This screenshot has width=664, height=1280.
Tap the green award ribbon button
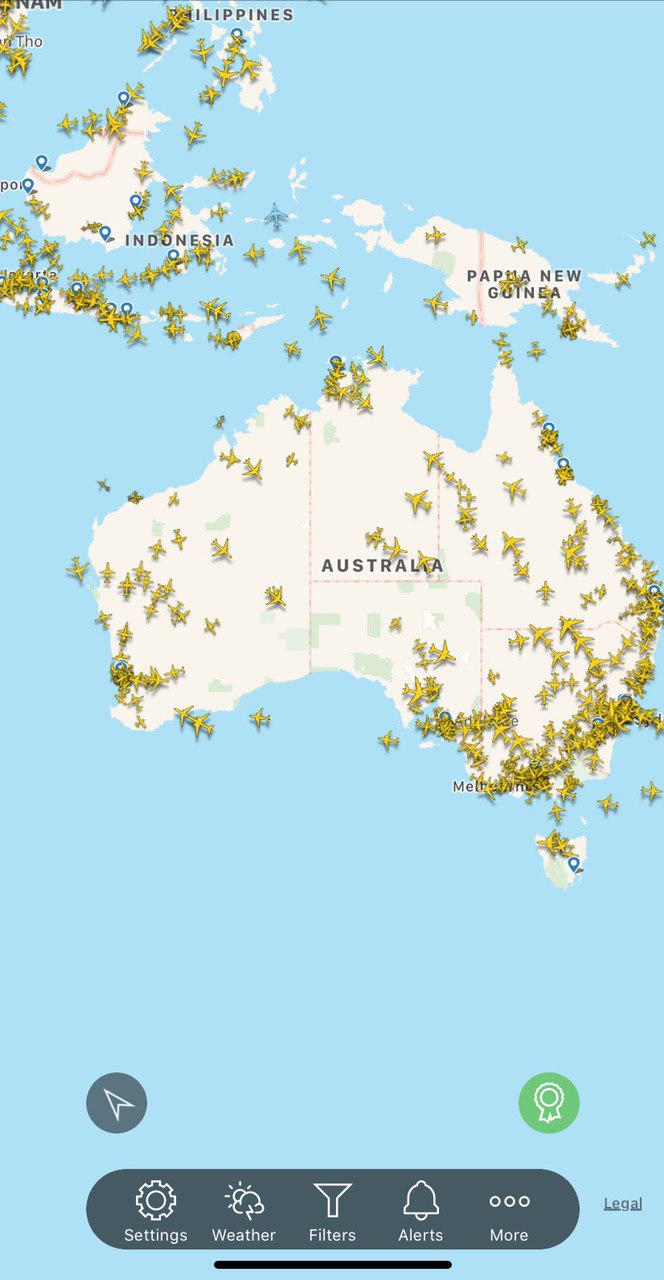[549, 1104]
